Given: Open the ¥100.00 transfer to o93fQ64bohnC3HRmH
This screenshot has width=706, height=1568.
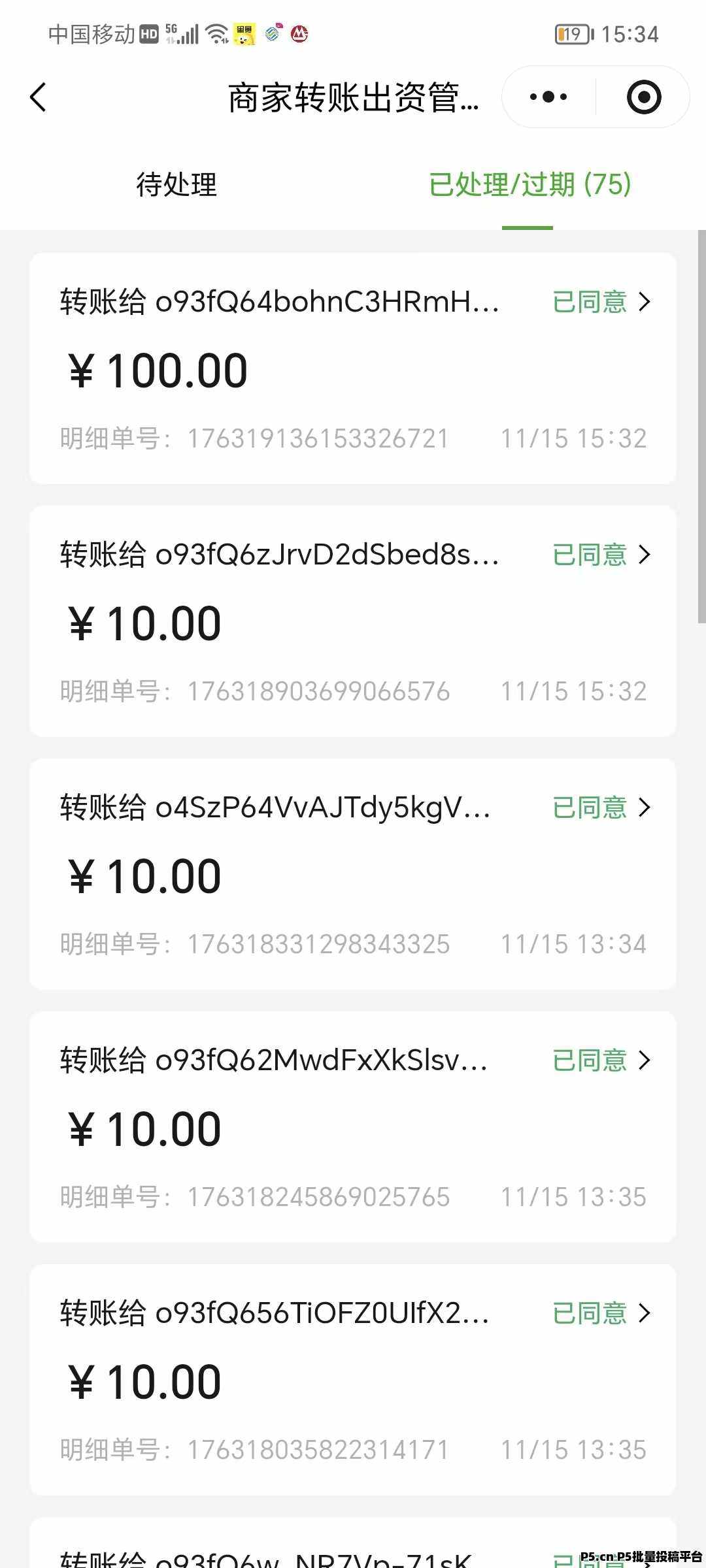Looking at the screenshot, I should coord(353,368).
